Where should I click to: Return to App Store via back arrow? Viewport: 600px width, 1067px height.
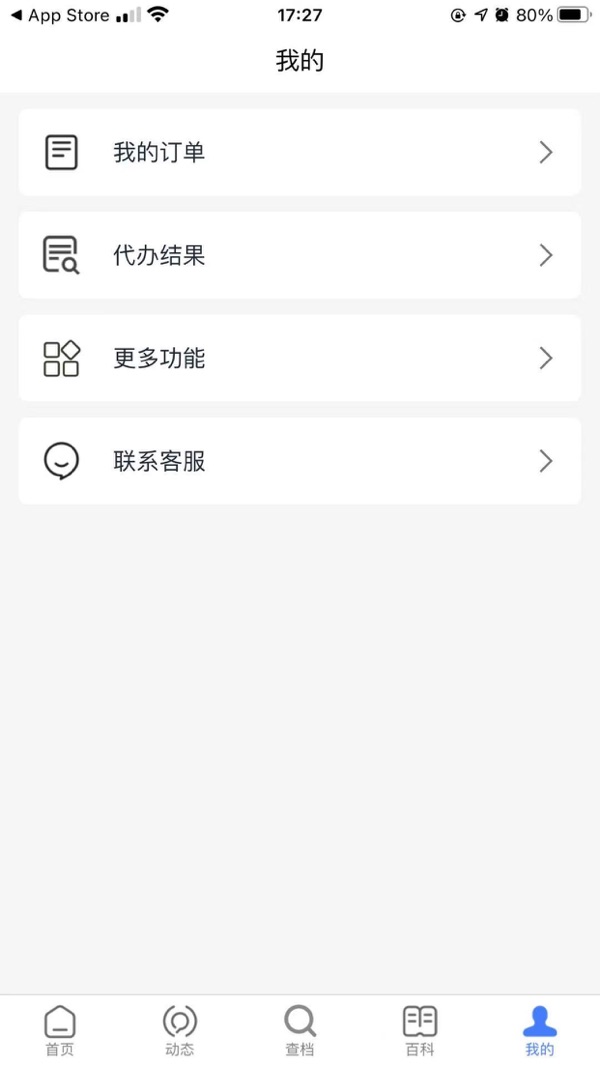pos(60,15)
